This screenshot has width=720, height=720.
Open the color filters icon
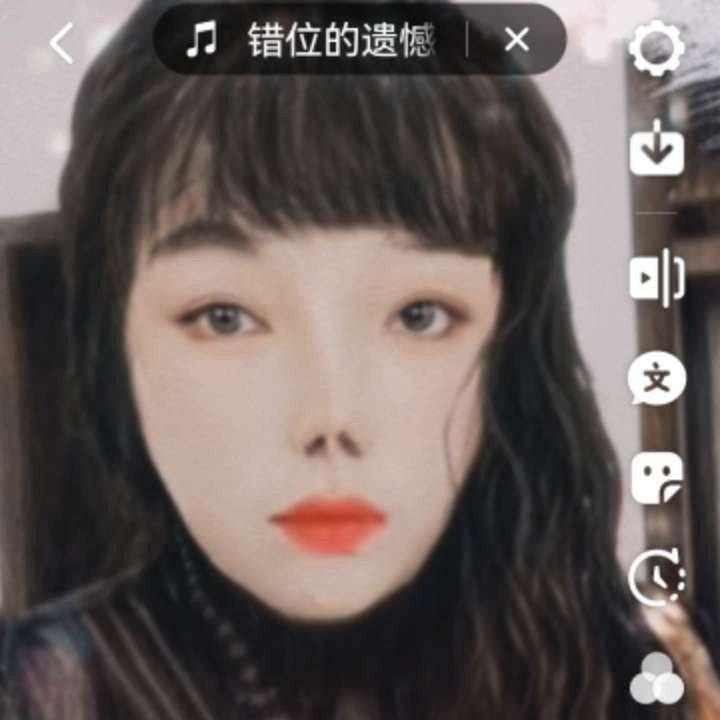point(657,679)
